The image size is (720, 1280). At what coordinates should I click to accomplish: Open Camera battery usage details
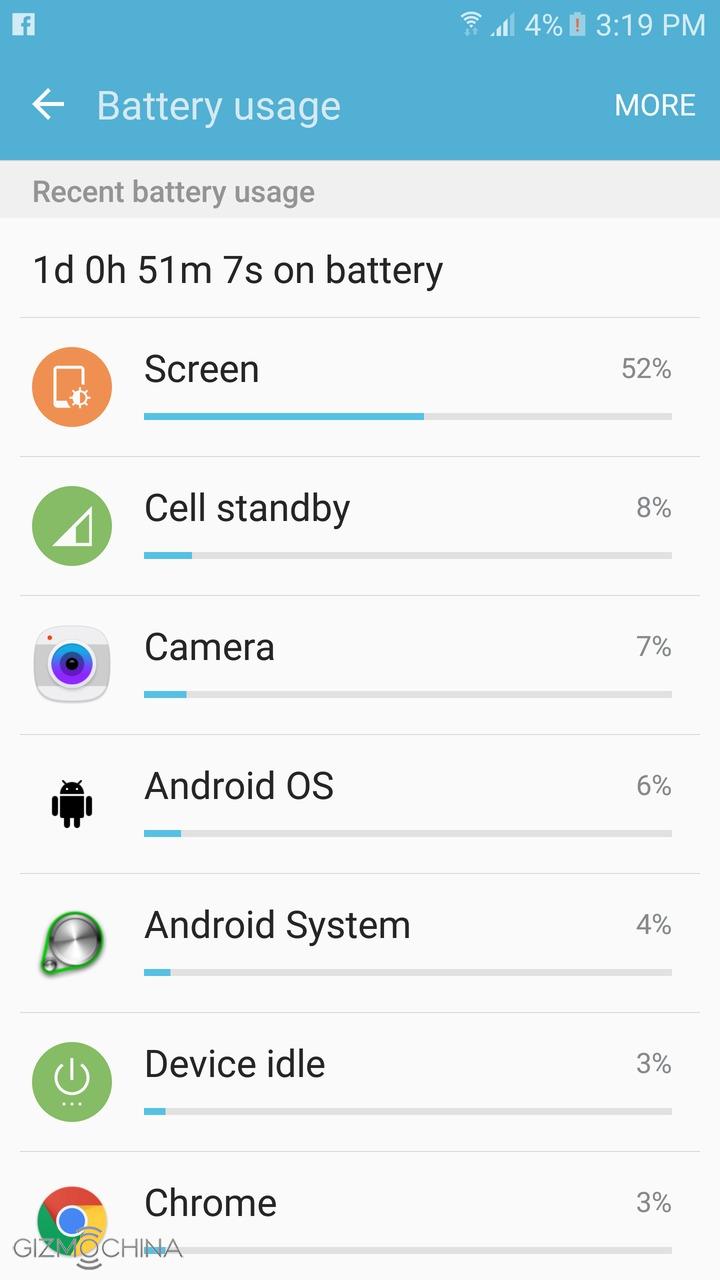pos(360,665)
